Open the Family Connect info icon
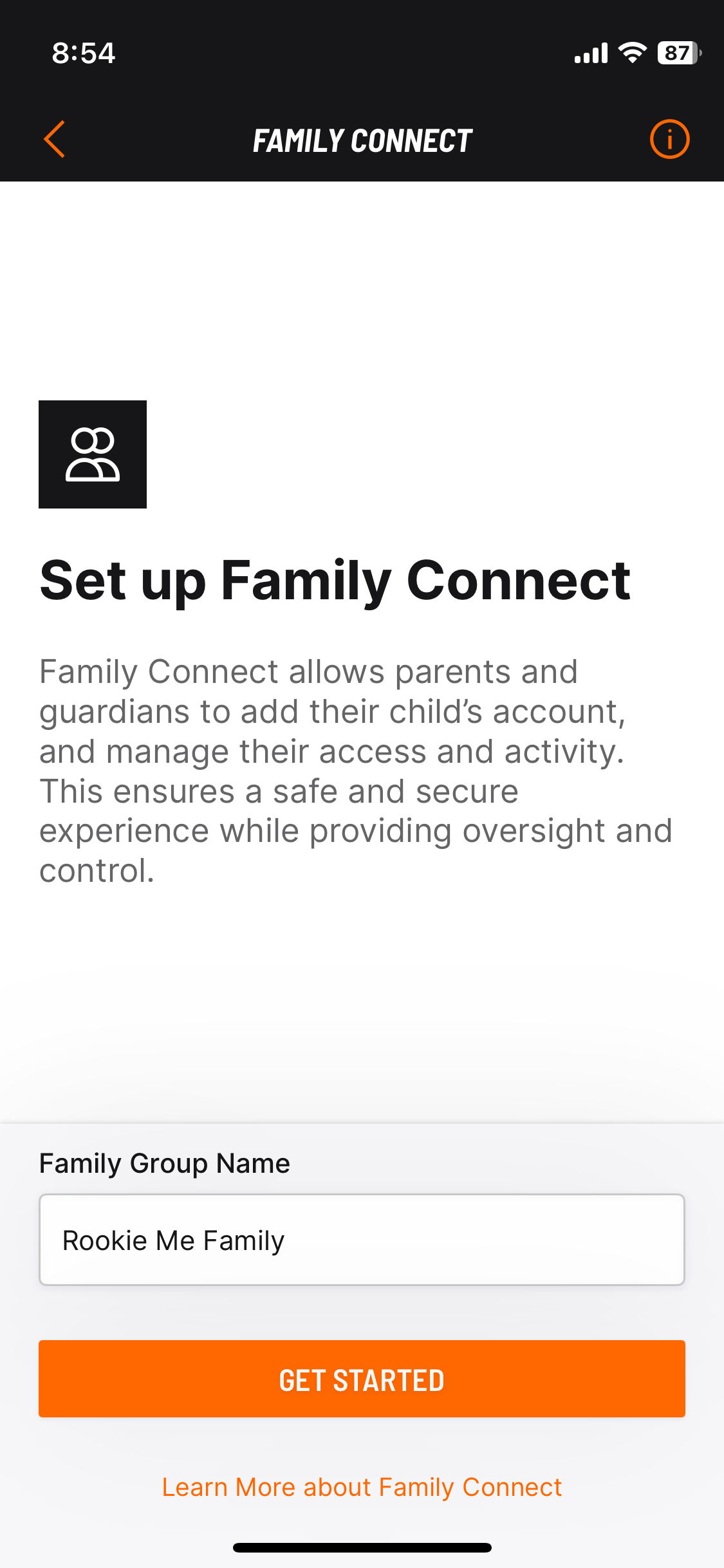724x1568 pixels. (669, 139)
